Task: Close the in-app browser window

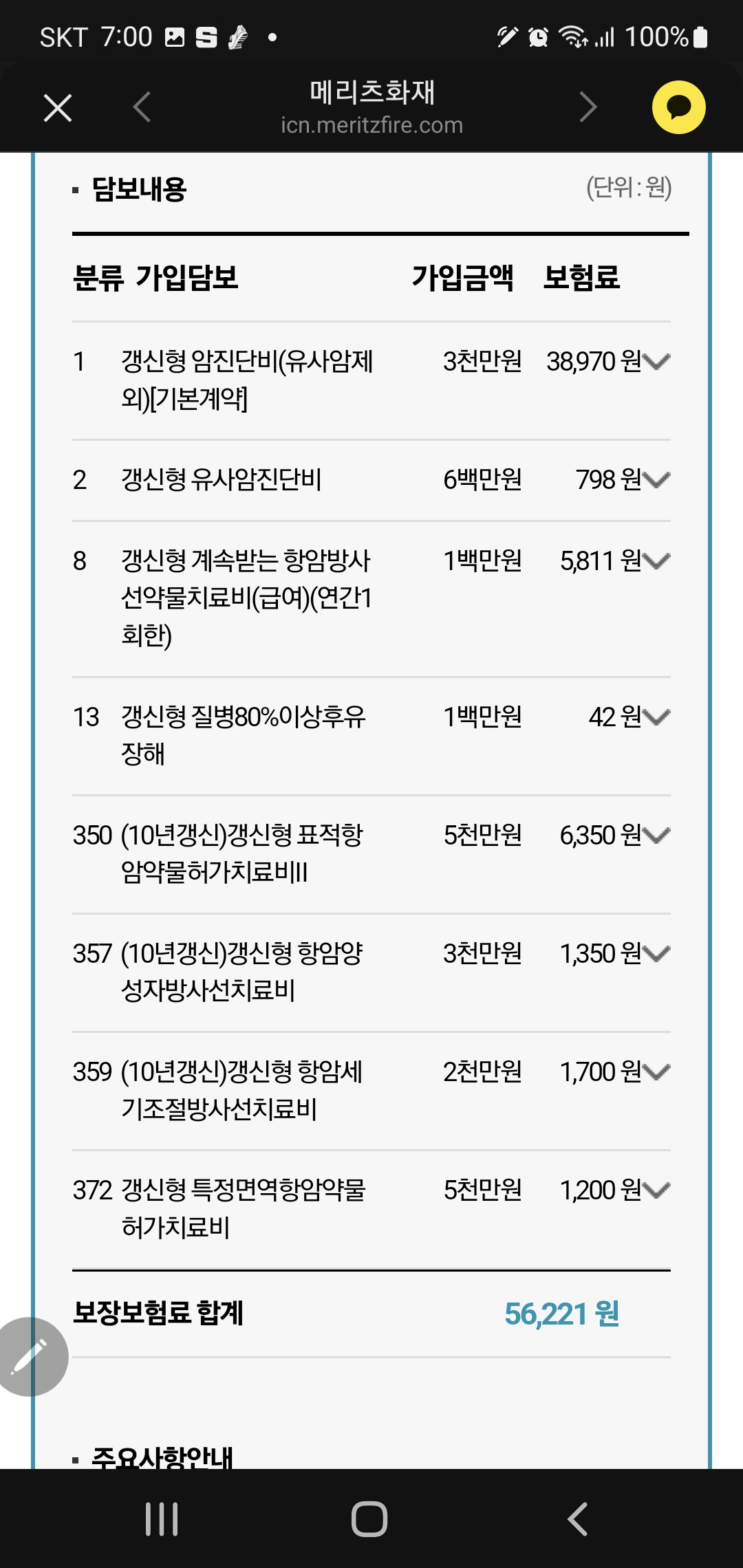Action: (x=58, y=108)
